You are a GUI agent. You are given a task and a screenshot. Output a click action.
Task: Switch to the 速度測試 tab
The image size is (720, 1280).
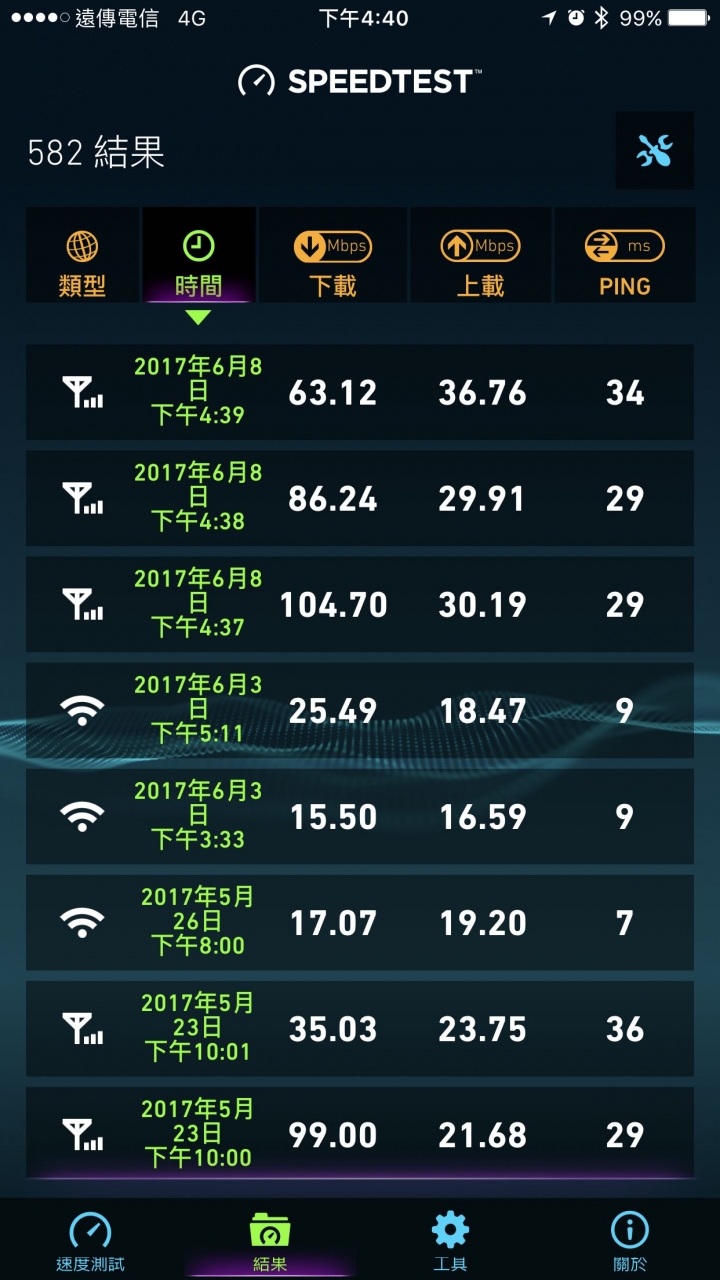tap(90, 1242)
